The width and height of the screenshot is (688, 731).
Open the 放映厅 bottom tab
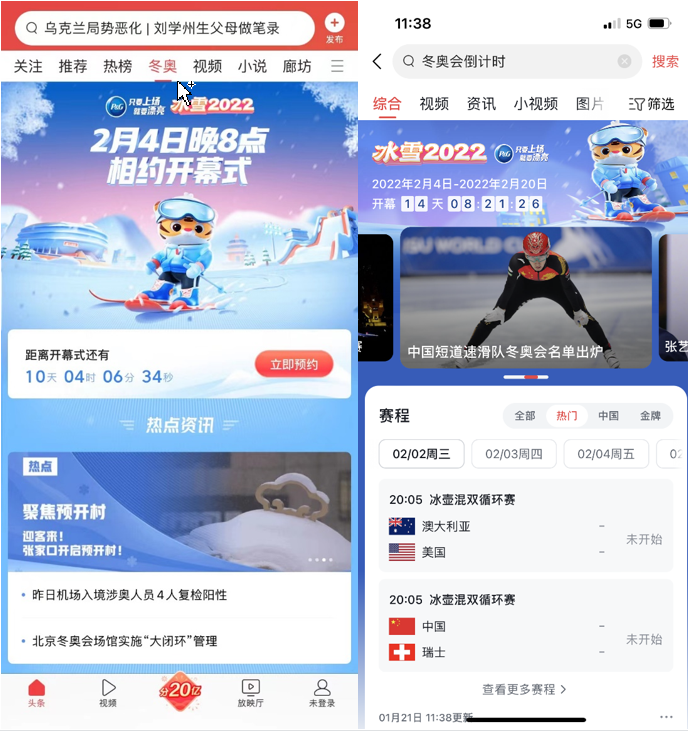[x=251, y=693]
